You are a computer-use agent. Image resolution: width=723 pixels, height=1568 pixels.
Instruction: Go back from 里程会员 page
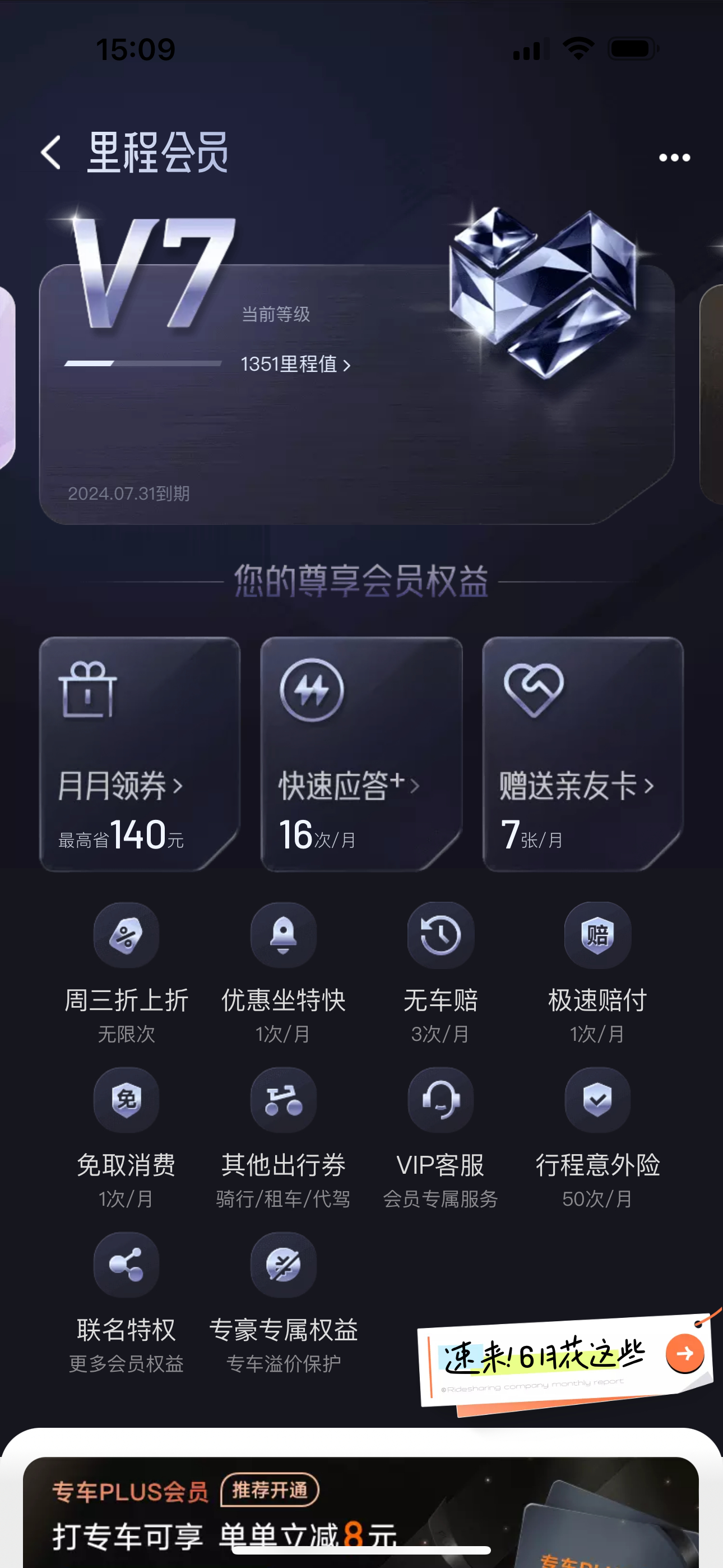click(51, 152)
